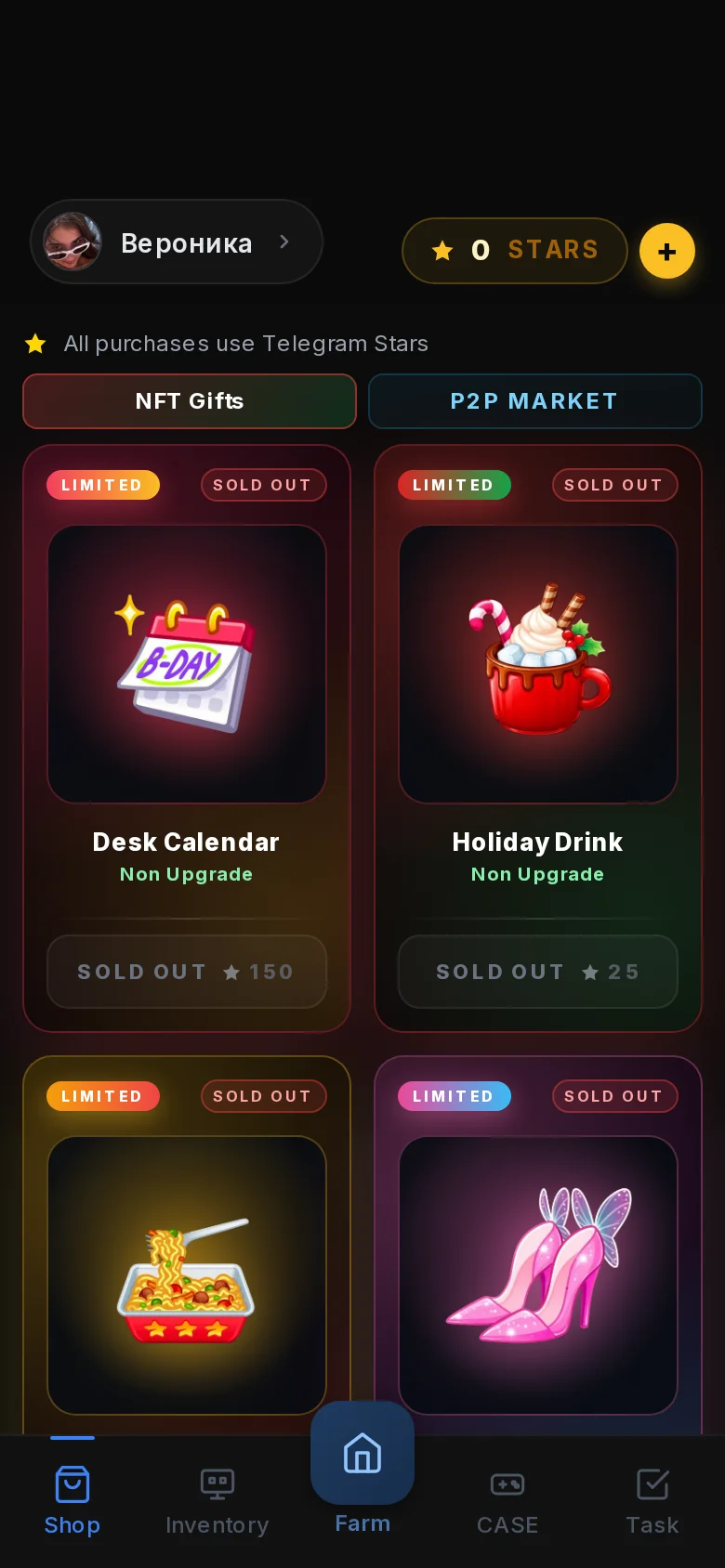
Task: Tap the Sold Out 25 stars button
Action: tap(538, 972)
